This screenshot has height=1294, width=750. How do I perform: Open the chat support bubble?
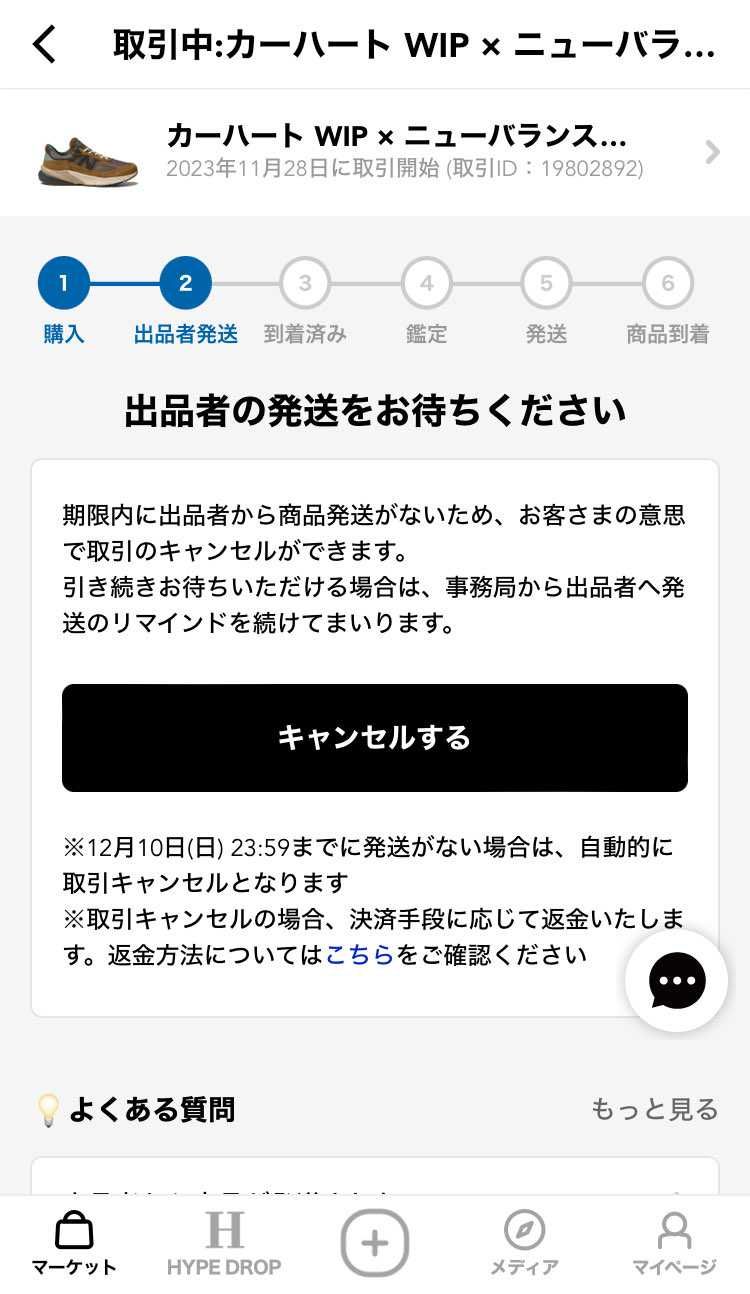point(675,981)
